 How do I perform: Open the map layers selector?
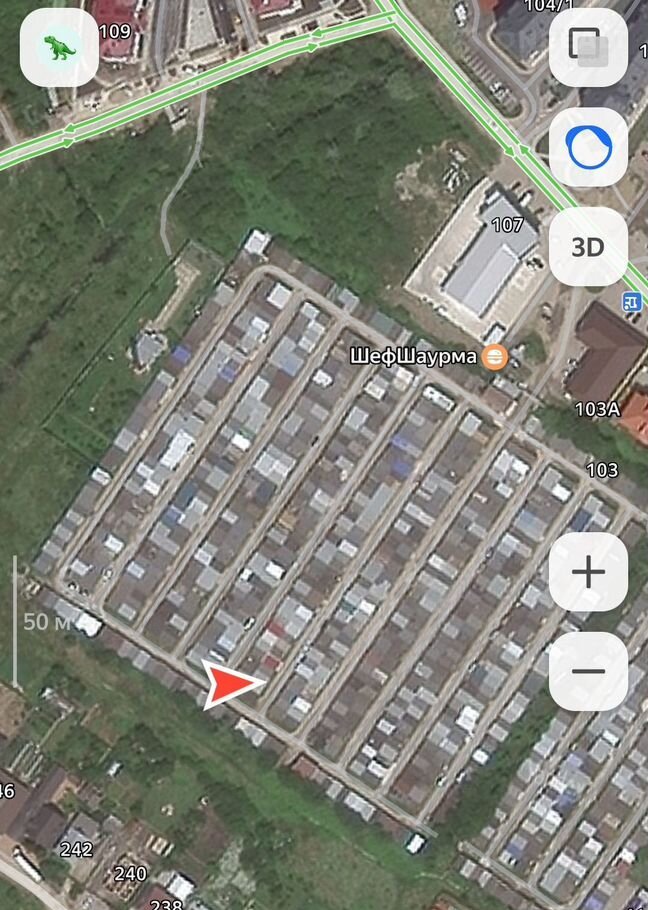pyautogui.click(x=588, y=47)
